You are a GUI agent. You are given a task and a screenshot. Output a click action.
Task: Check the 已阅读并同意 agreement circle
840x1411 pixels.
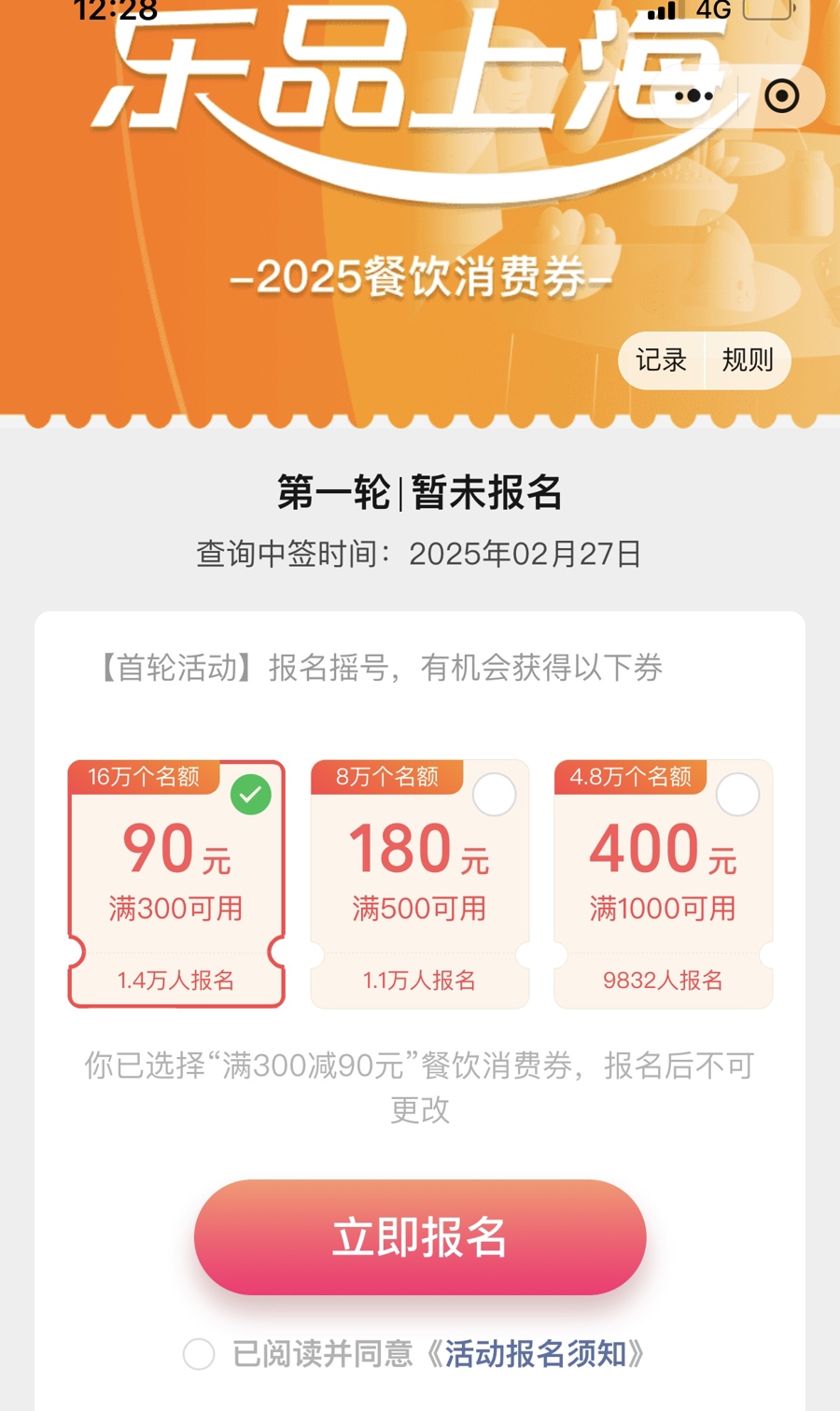(199, 1353)
